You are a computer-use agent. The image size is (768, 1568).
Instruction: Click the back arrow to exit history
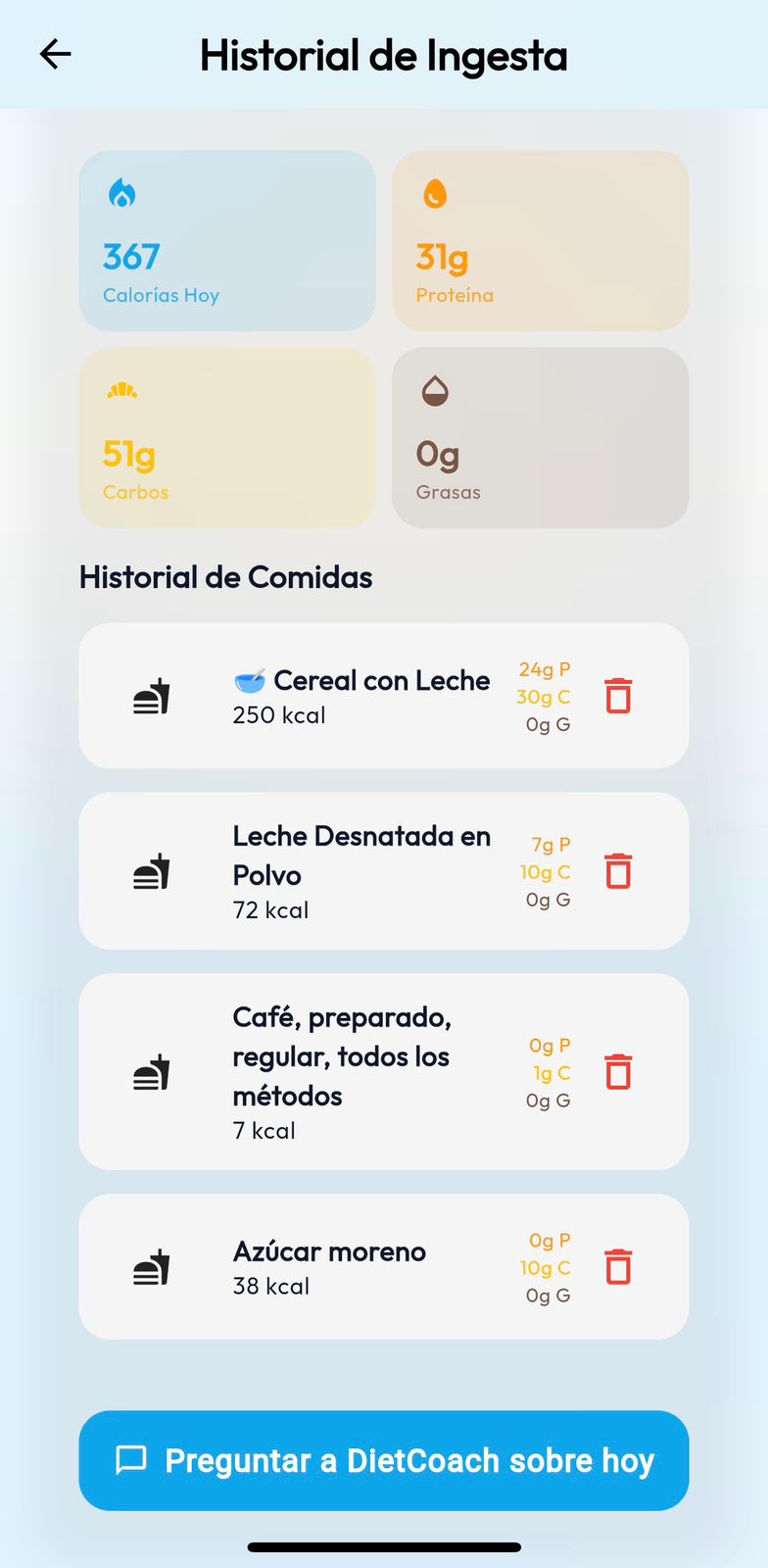(55, 55)
